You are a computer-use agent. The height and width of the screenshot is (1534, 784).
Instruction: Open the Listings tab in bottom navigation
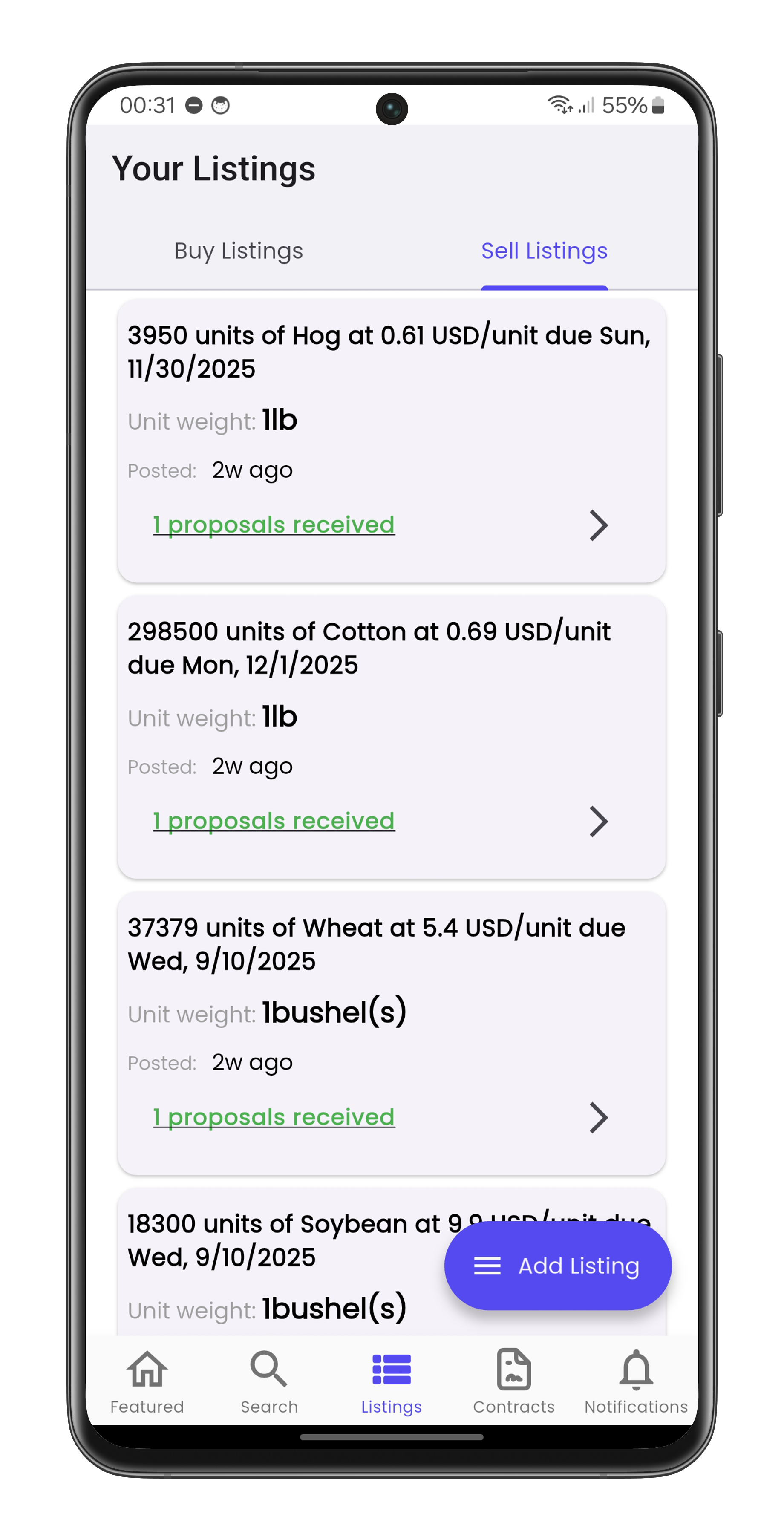point(391,1381)
